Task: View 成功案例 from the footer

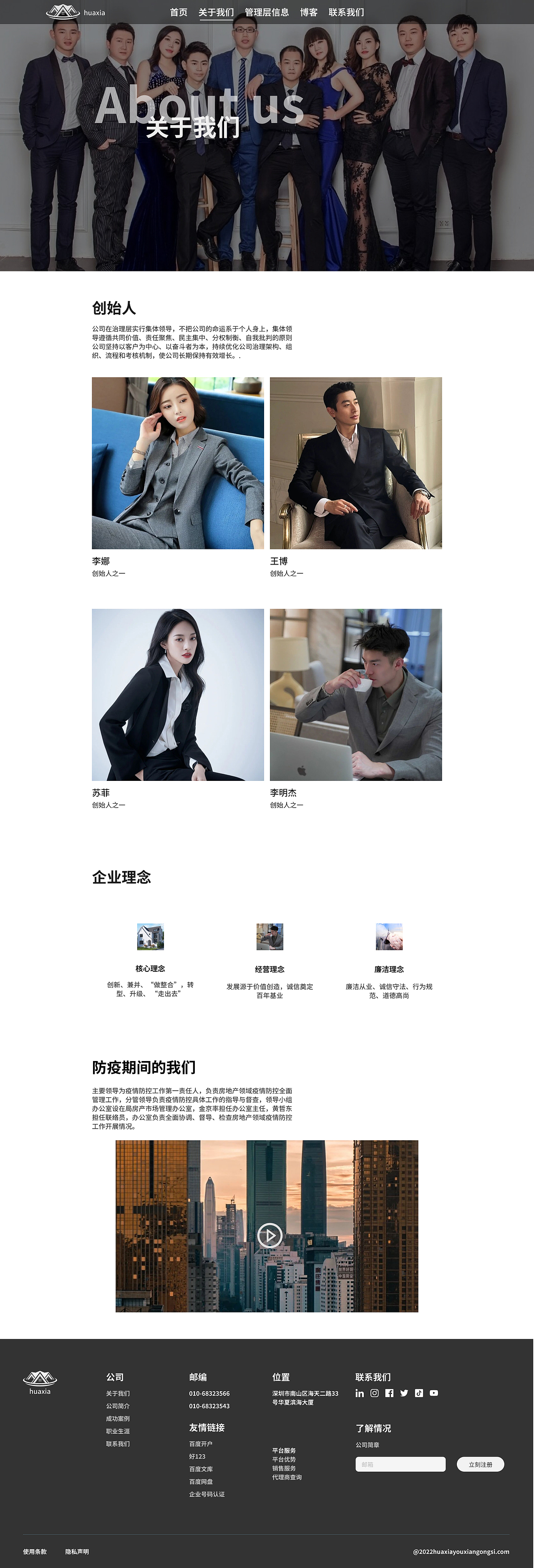Action: click(x=118, y=1418)
